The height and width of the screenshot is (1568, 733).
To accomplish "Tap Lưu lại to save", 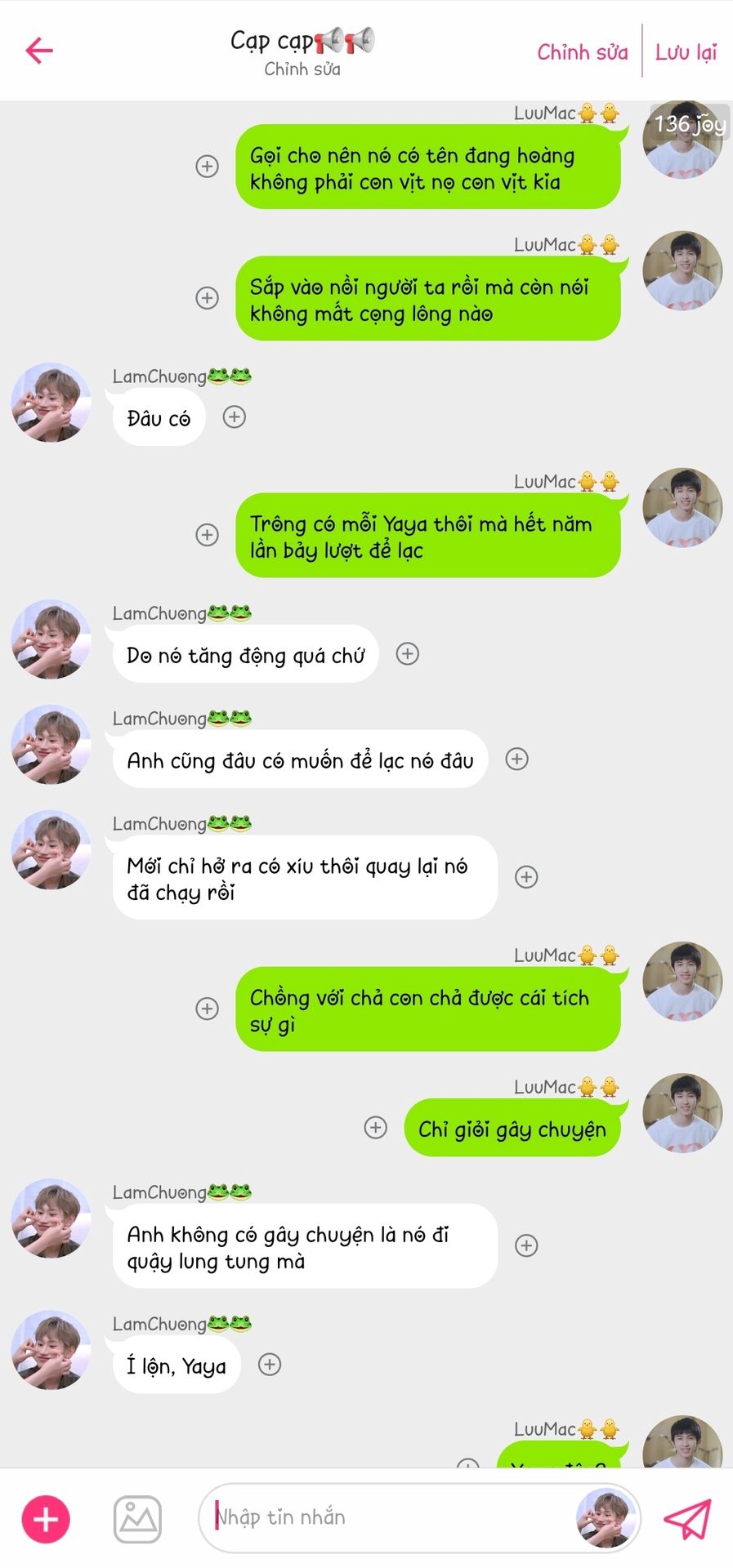I will (686, 52).
